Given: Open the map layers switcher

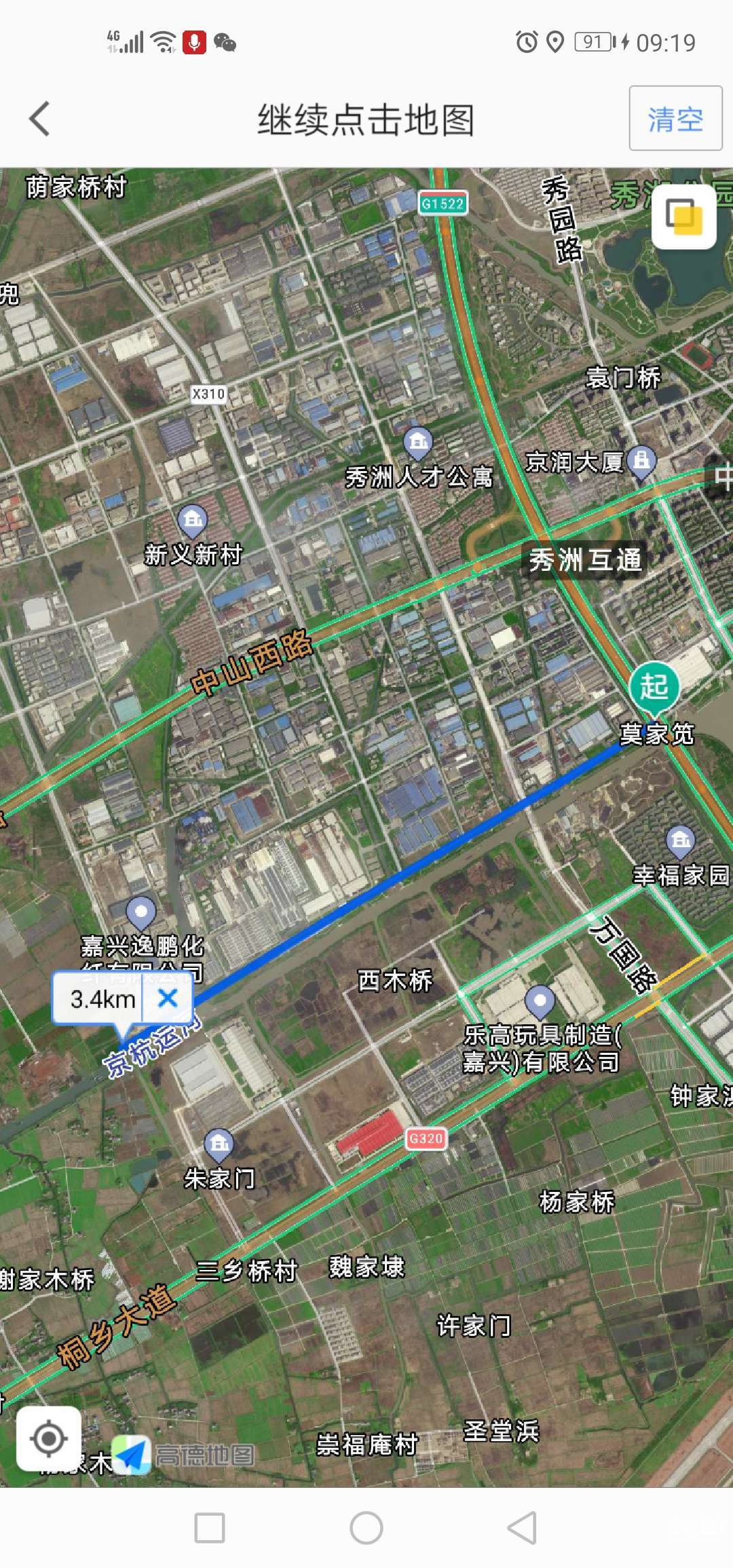Looking at the screenshot, I should [x=683, y=217].
